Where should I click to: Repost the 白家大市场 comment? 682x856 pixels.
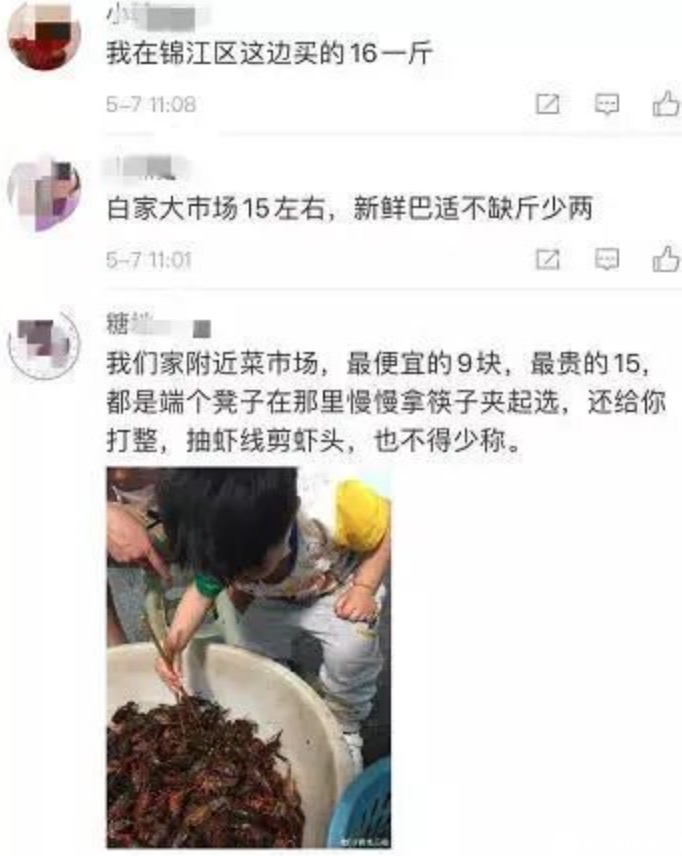(x=547, y=260)
